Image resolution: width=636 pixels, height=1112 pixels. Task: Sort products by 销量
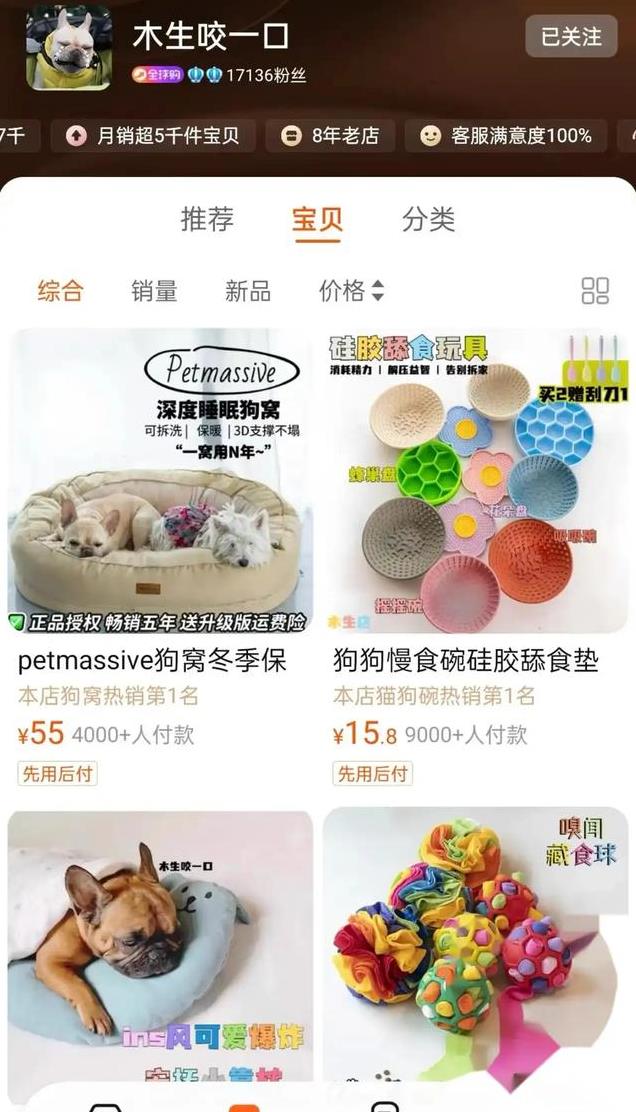click(x=154, y=291)
